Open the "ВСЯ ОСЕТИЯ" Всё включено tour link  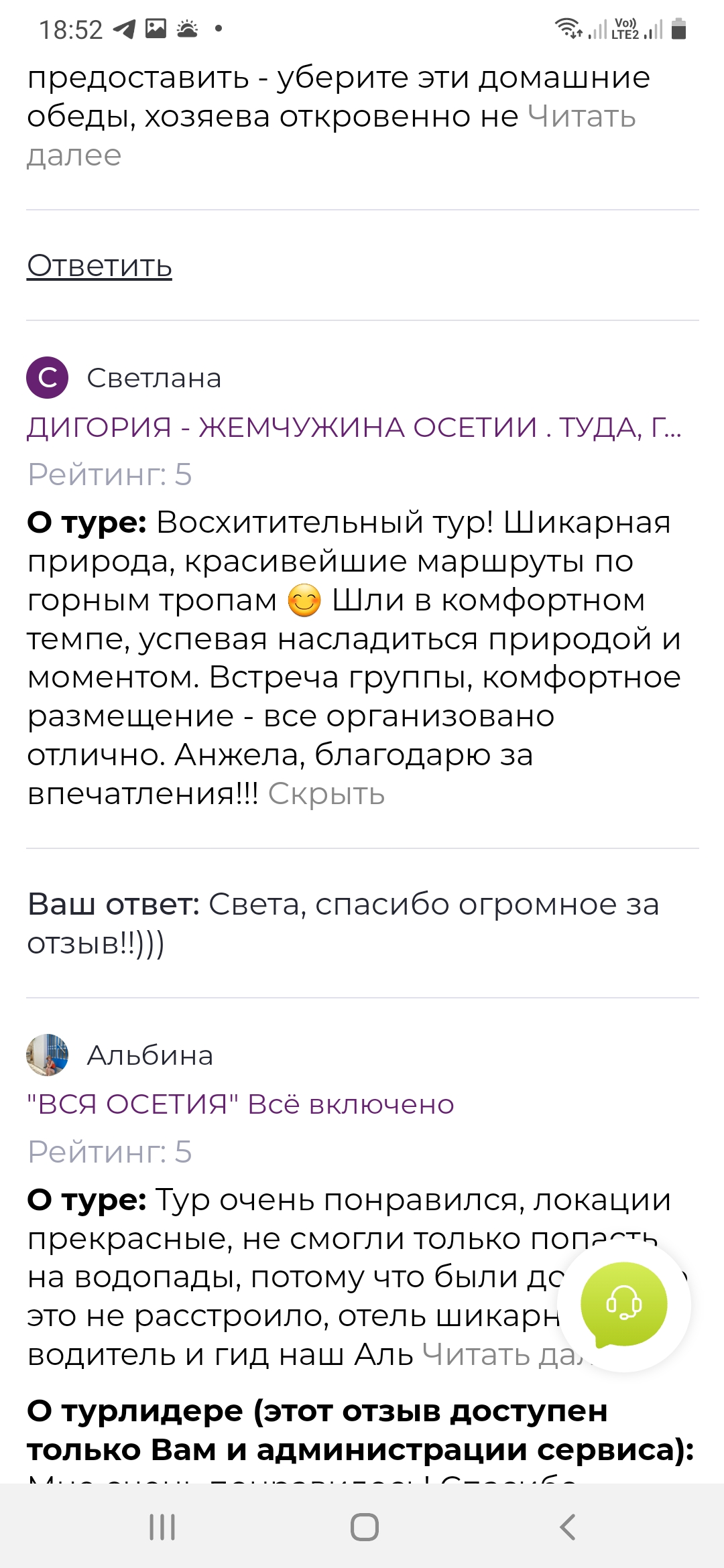pyautogui.click(x=240, y=1104)
